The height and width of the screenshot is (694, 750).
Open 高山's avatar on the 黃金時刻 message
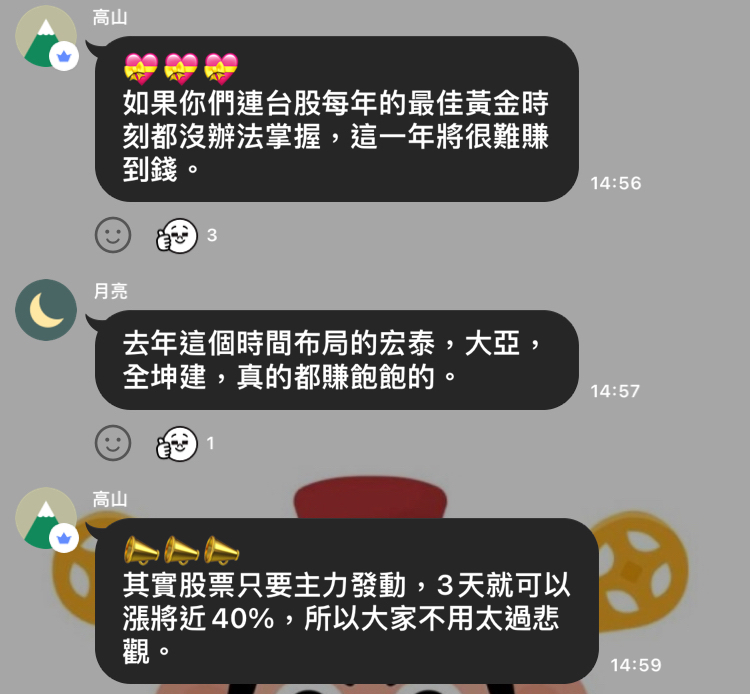46,37
